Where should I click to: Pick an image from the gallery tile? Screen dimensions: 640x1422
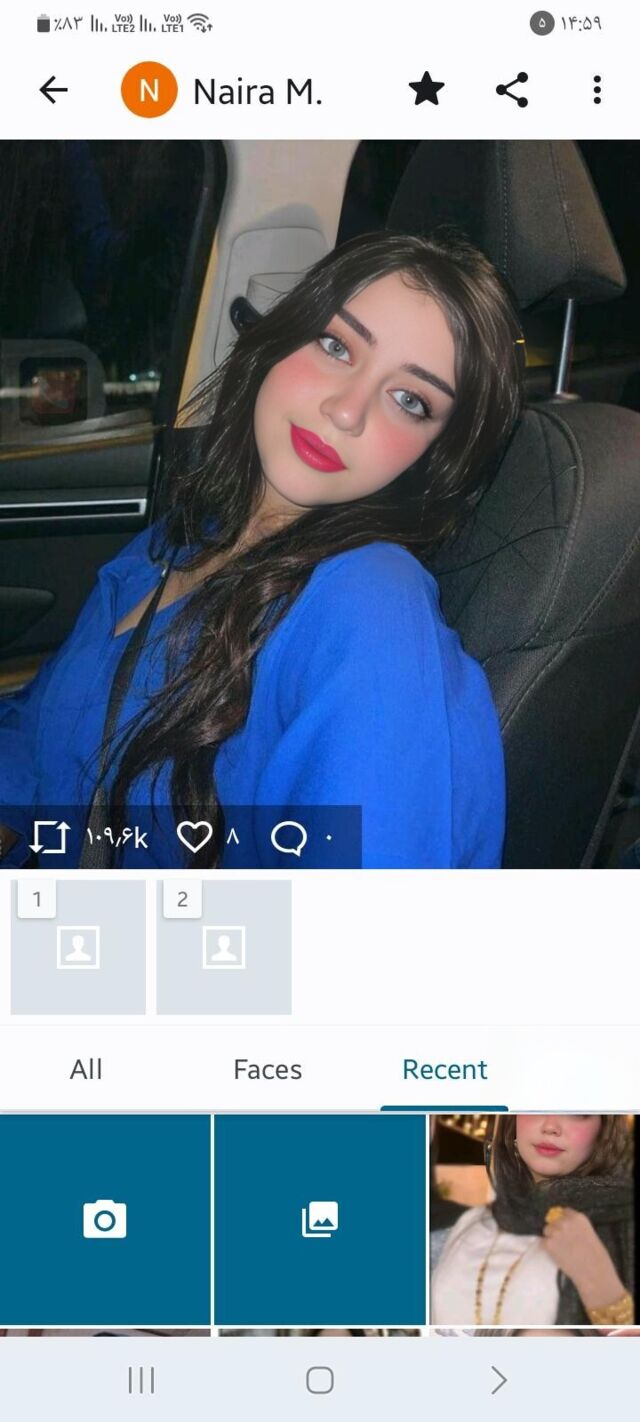(320, 1219)
